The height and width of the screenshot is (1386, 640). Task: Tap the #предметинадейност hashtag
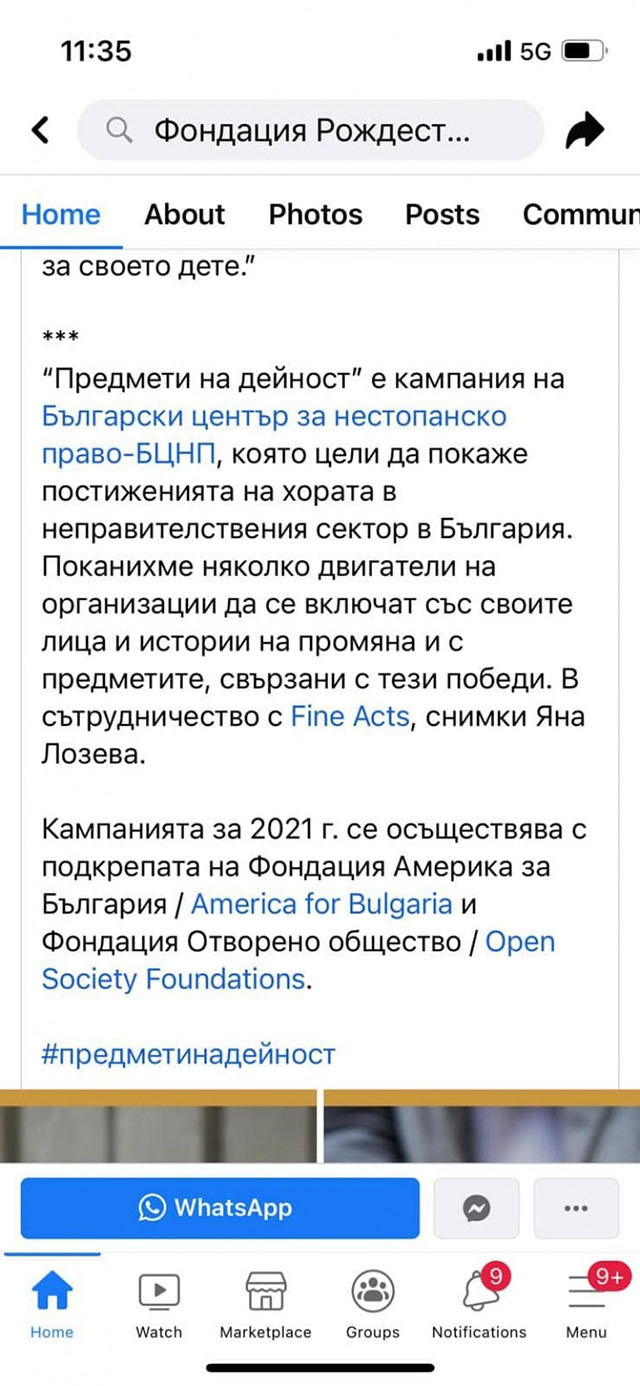tap(188, 1054)
